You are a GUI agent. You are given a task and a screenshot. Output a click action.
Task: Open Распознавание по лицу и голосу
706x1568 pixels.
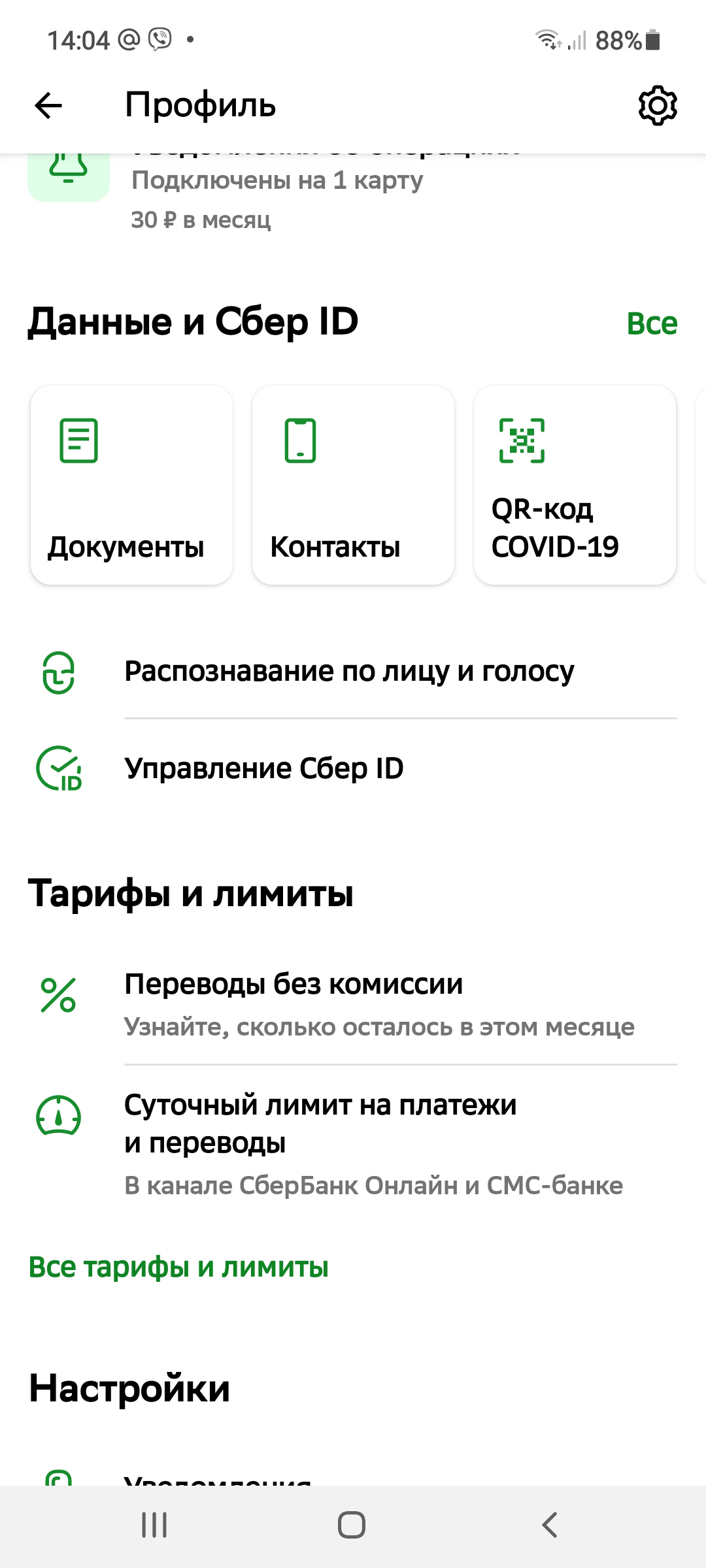tap(350, 672)
